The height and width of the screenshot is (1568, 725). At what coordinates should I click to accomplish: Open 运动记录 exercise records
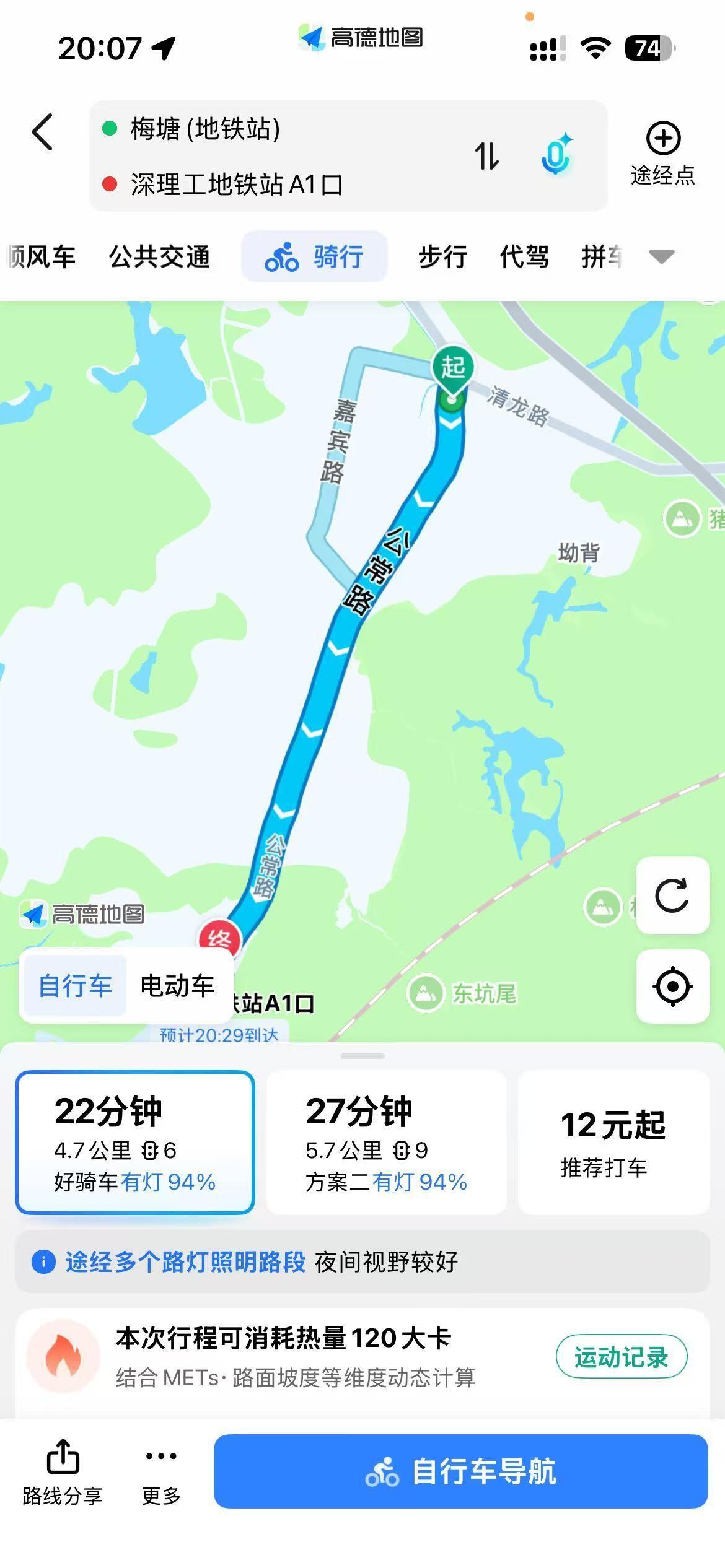(621, 1357)
